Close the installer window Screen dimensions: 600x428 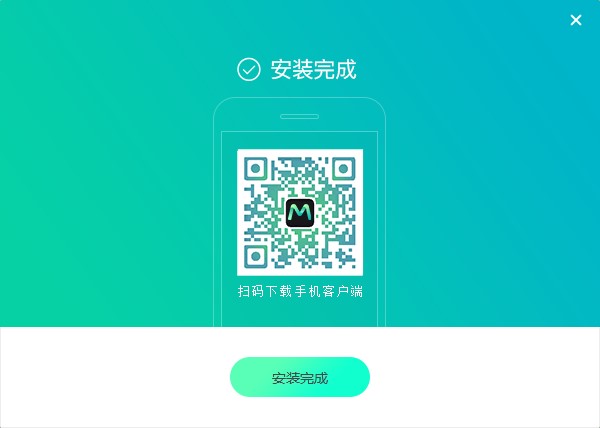point(576,20)
